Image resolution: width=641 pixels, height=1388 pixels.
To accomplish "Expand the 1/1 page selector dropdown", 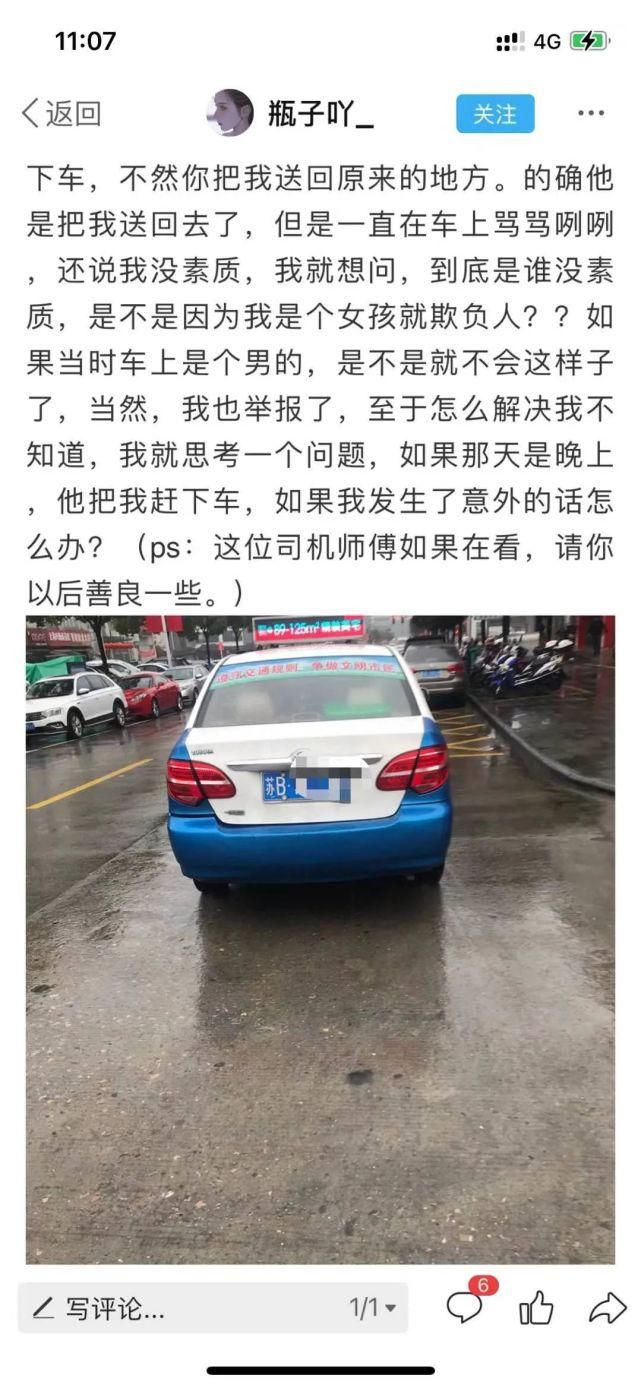I will tap(372, 1308).
